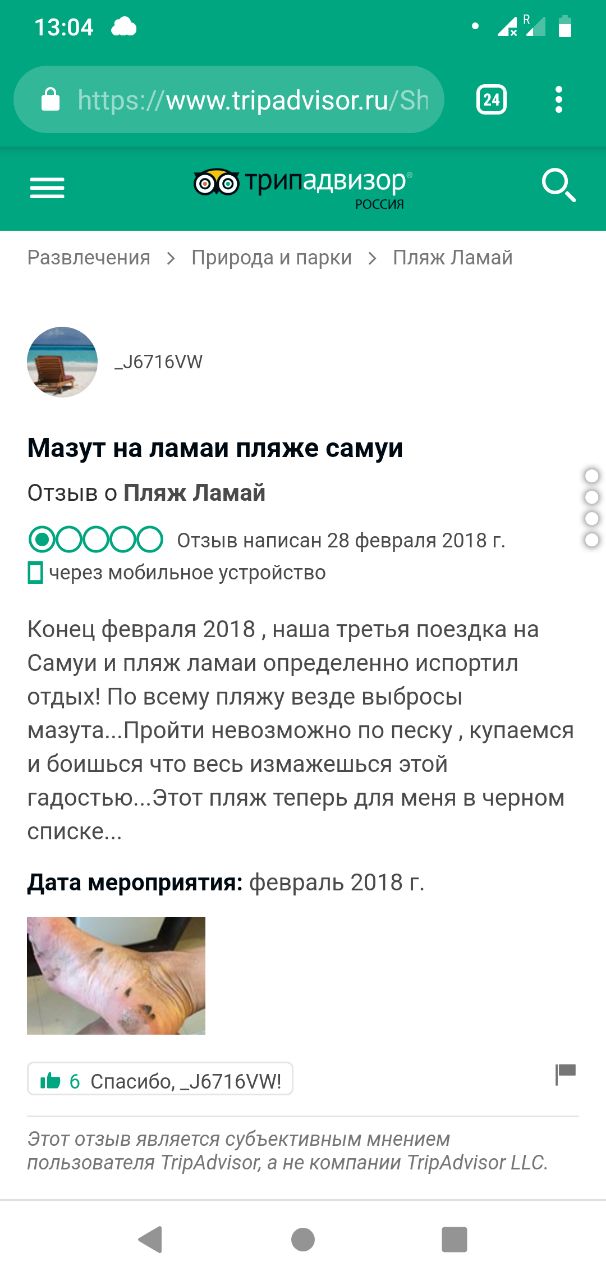Open the Пляж Ламай attraction link in the review heading
606x1280 pixels.
click(194, 494)
